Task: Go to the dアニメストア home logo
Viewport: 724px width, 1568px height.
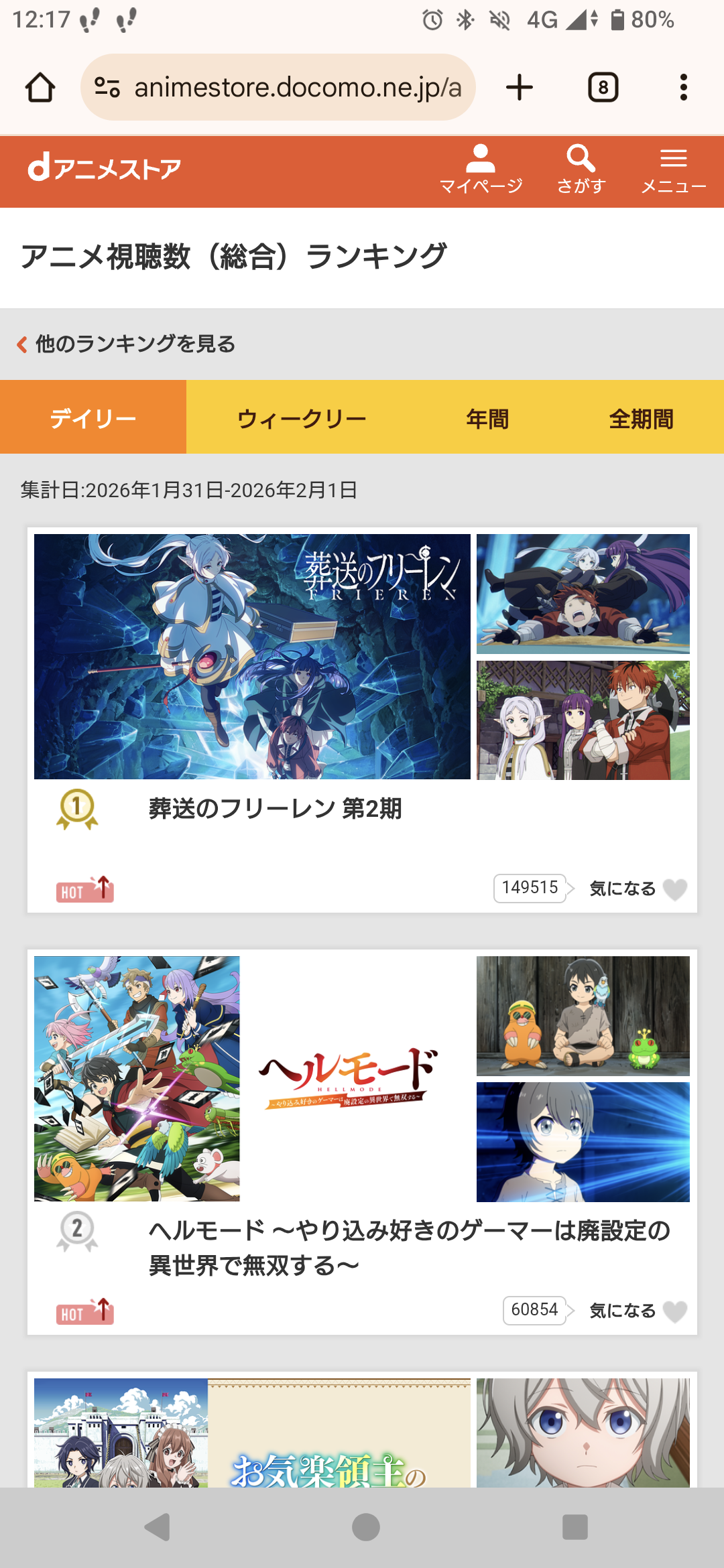Action: pos(105,168)
